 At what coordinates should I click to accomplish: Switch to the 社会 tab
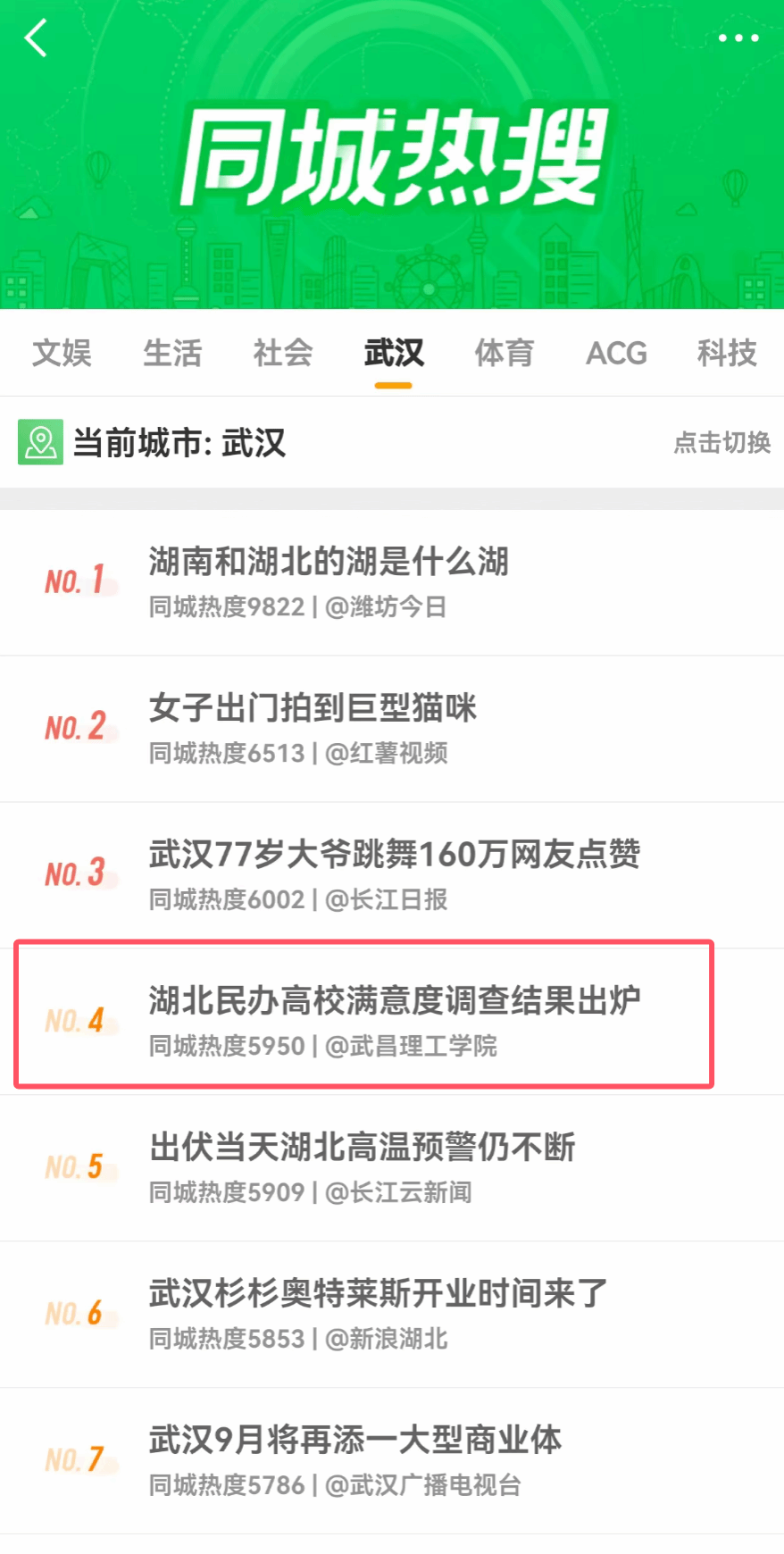point(283,353)
